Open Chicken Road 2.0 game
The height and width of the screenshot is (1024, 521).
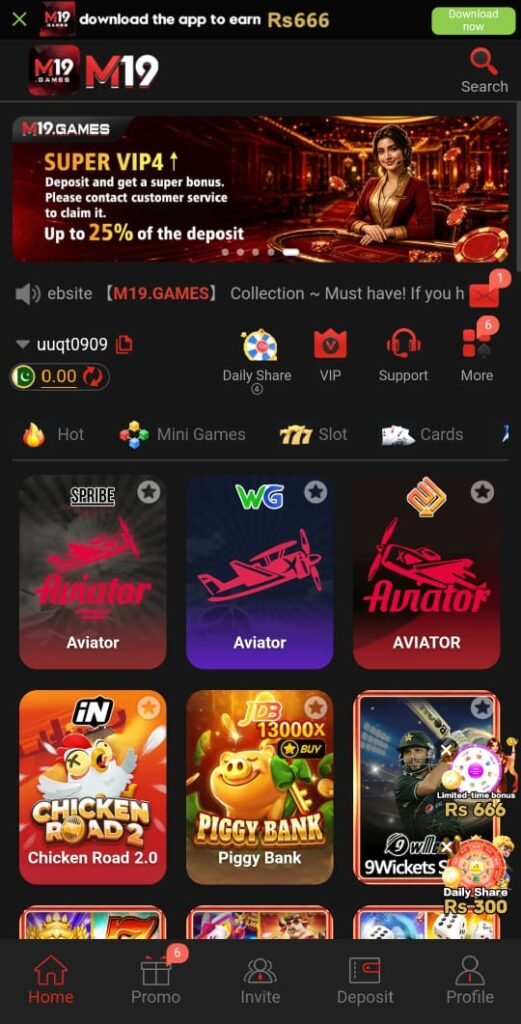coord(93,787)
